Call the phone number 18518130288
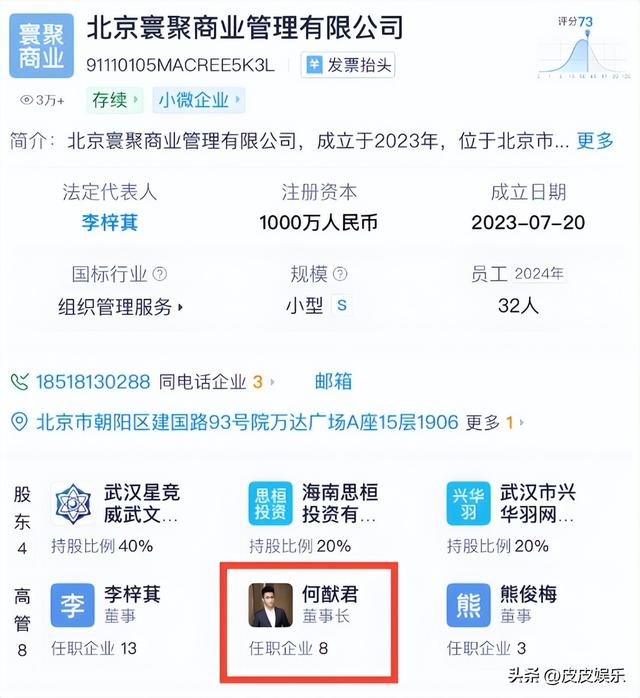 92,382
